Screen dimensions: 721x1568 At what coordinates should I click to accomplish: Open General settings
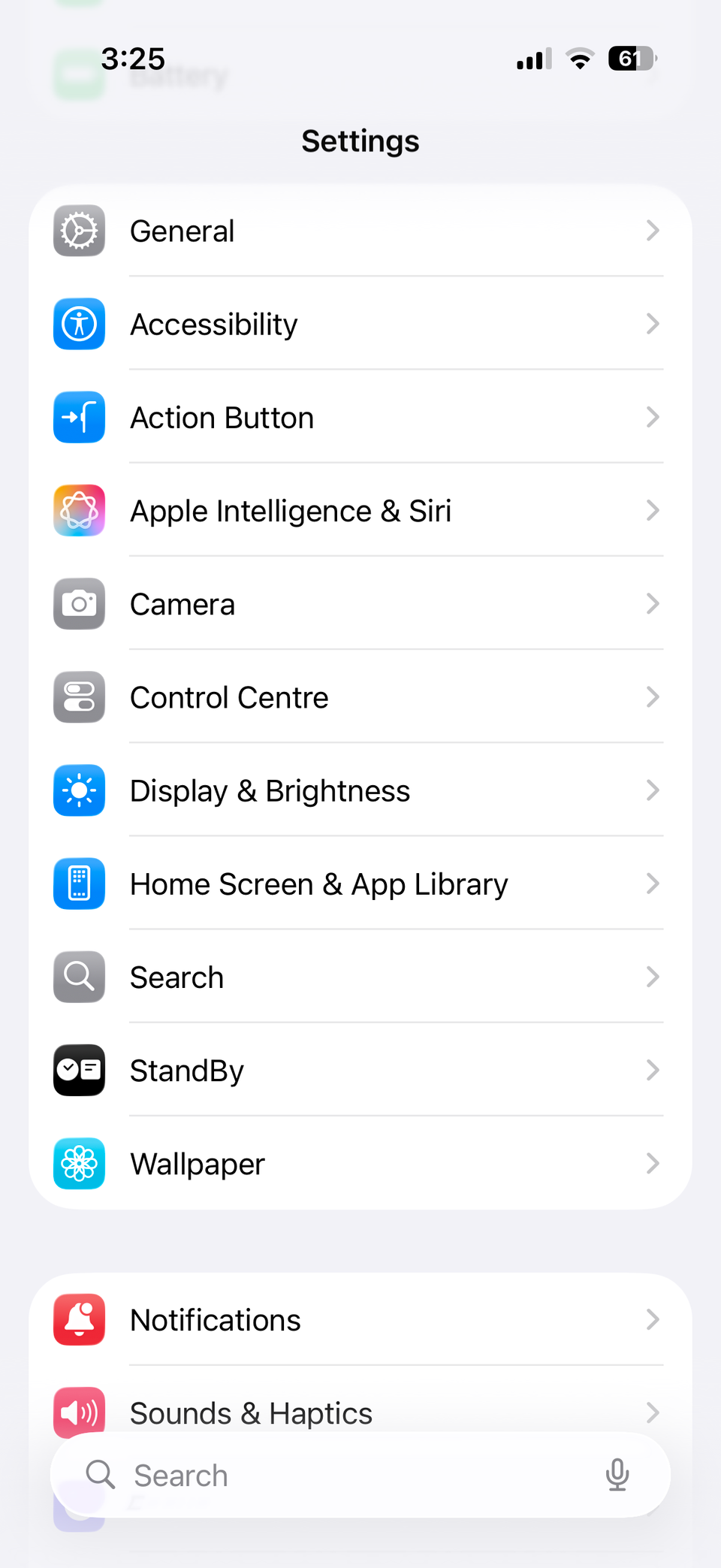pyautogui.click(x=359, y=231)
